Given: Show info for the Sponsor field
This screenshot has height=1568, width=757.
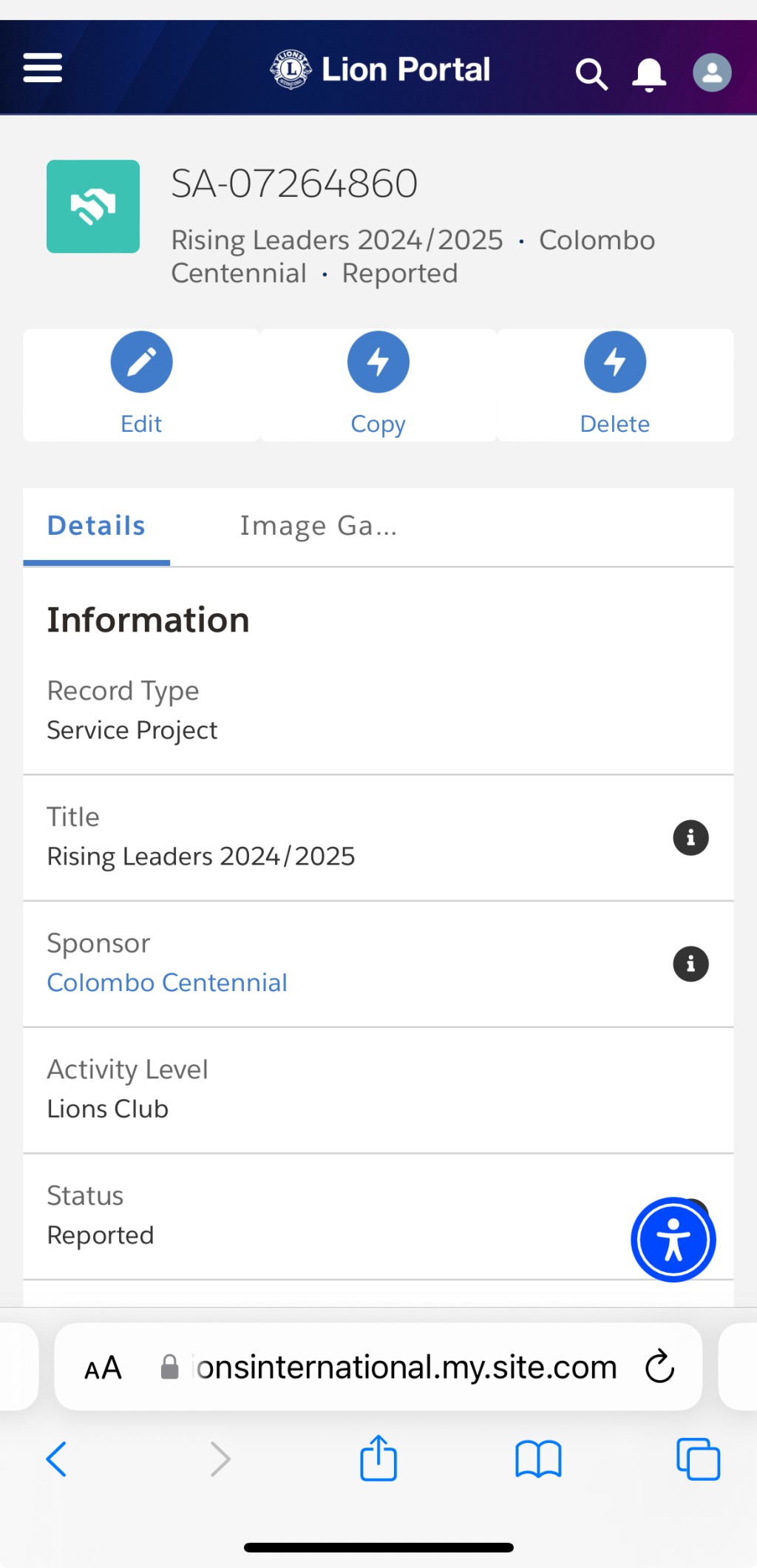Looking at the screenshot, I should pos(690,964).
